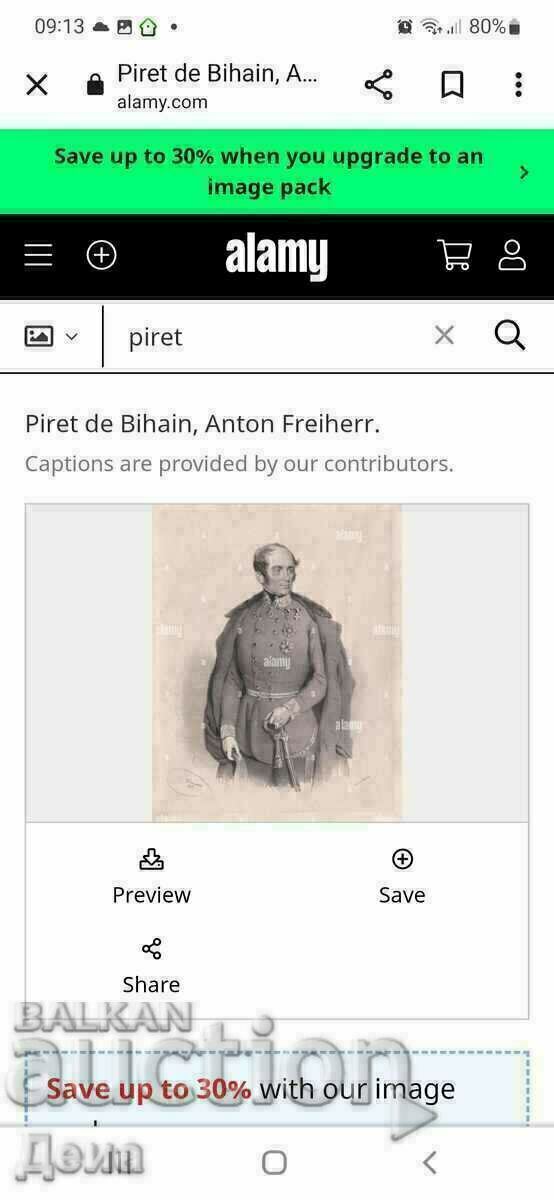Close the browser tab with X
Image resolution: width=554 pixels, height=1200 pixels.
pos(37,85)
